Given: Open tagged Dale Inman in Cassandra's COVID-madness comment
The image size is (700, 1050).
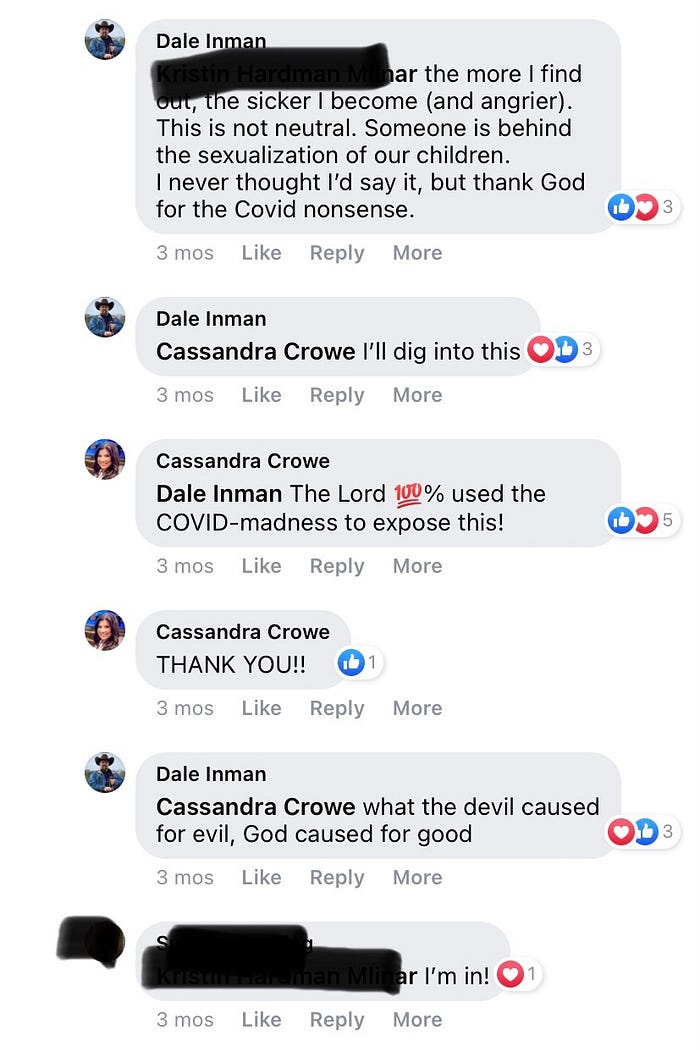Looking at the screenshot, I should tap(220, 494).
